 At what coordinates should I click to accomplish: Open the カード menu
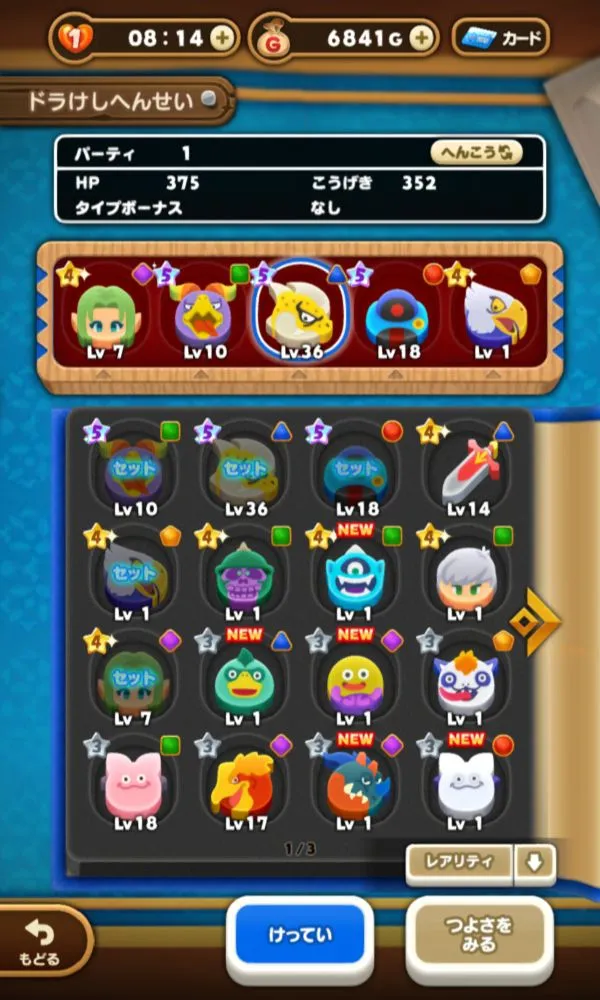[x=501, y=39]
